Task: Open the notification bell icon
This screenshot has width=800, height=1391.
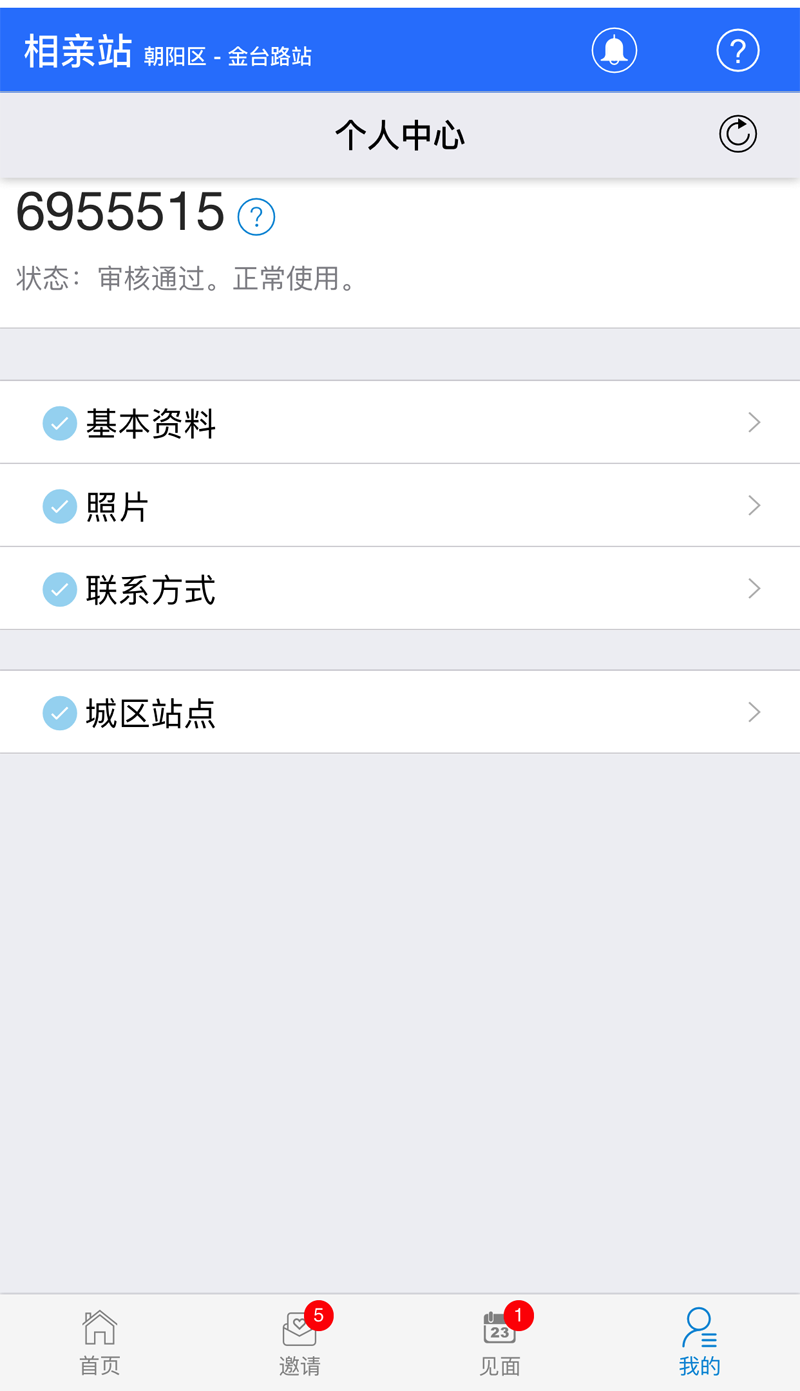Action: coord(614,50)
